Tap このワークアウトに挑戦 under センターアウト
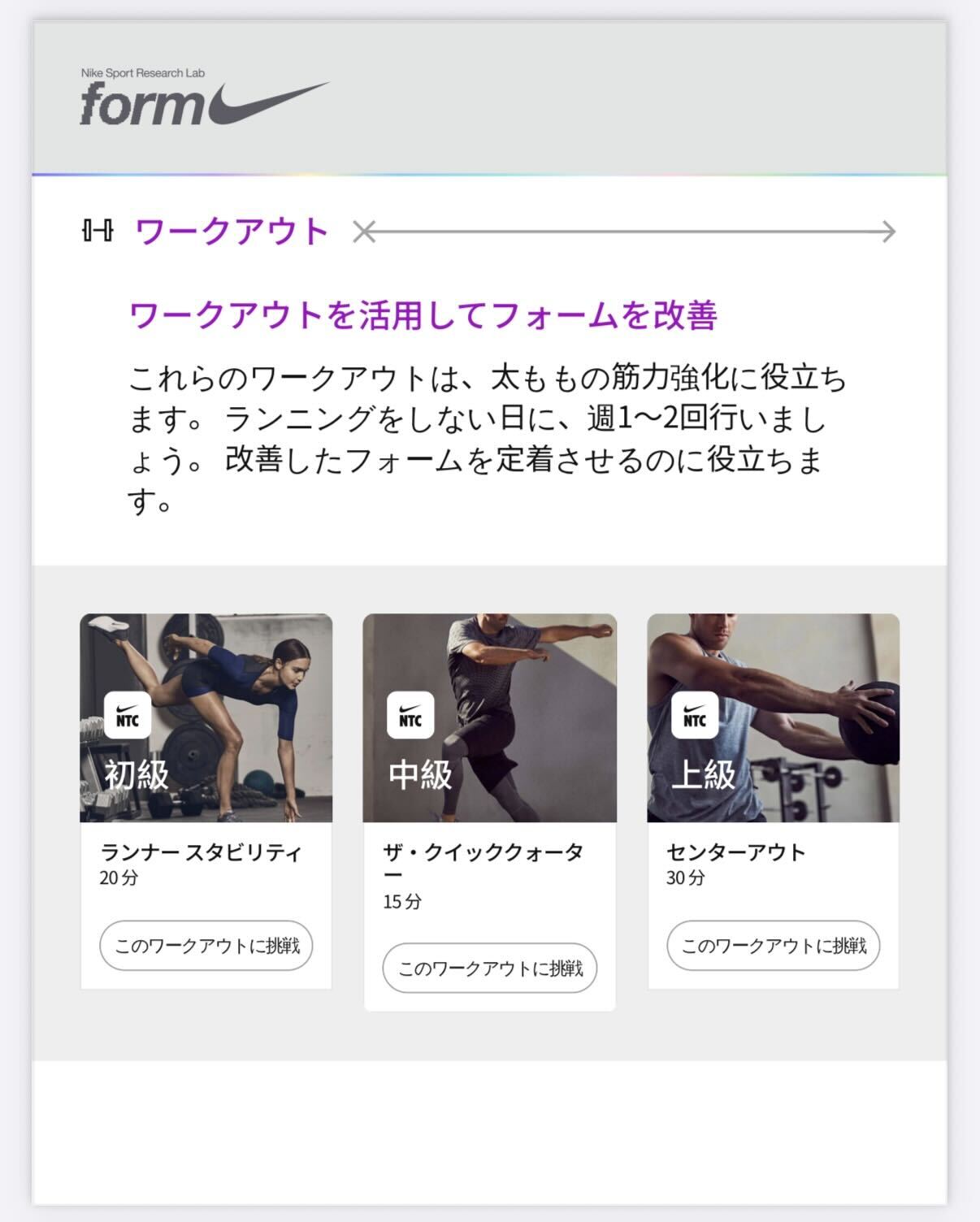Screen dimensions: 980x1222 coord(773,946)
